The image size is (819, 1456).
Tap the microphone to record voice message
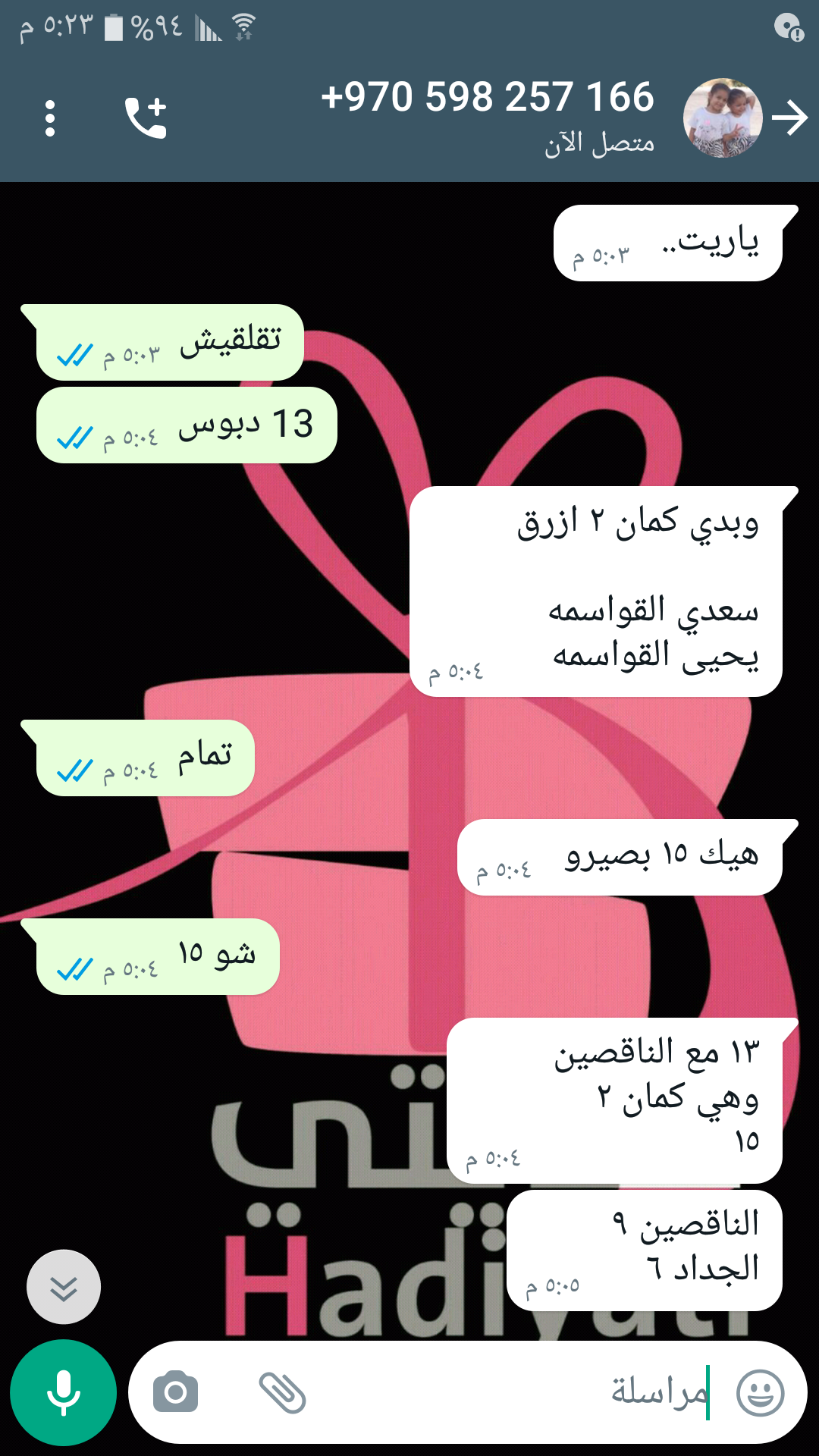[x=63, y=1392]
